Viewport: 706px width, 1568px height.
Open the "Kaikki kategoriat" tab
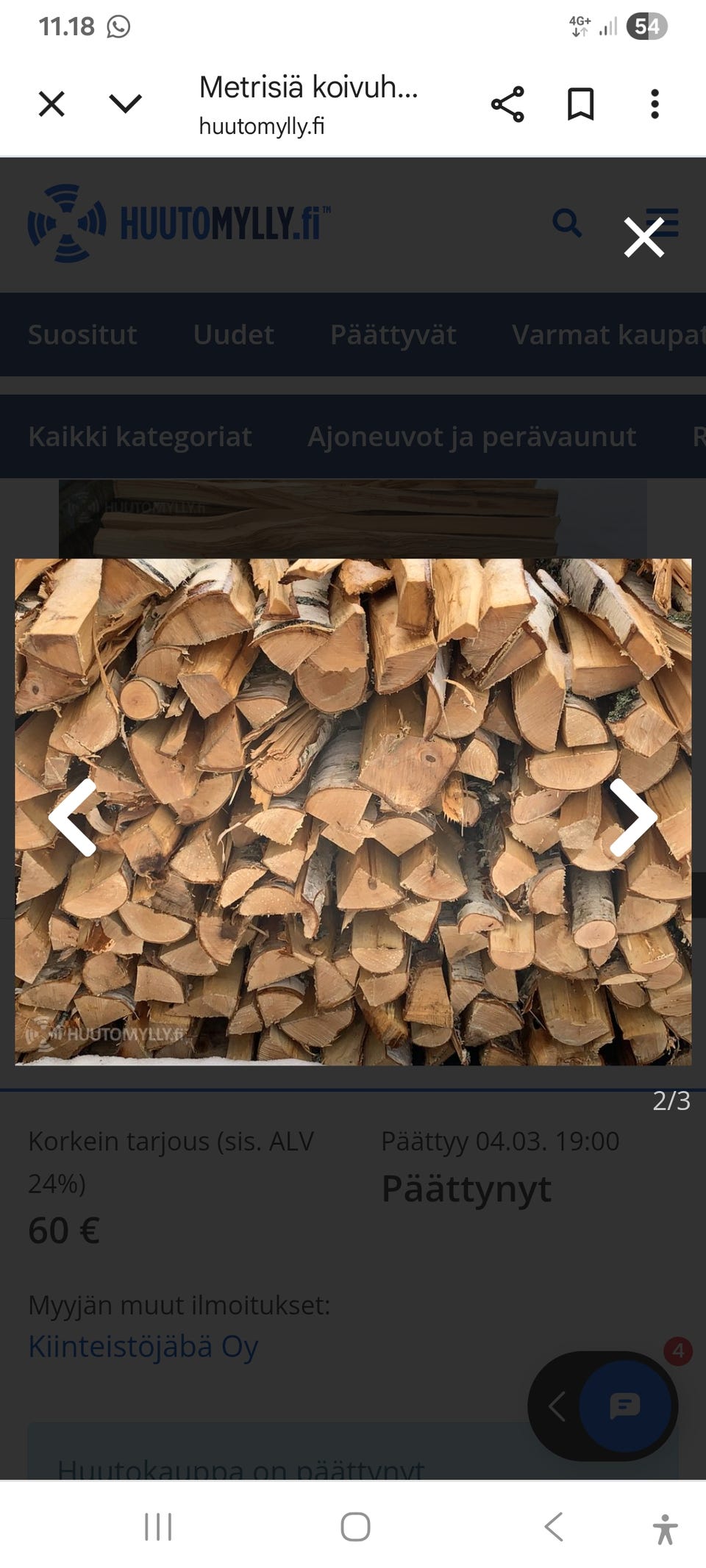[x=140, y=436]
